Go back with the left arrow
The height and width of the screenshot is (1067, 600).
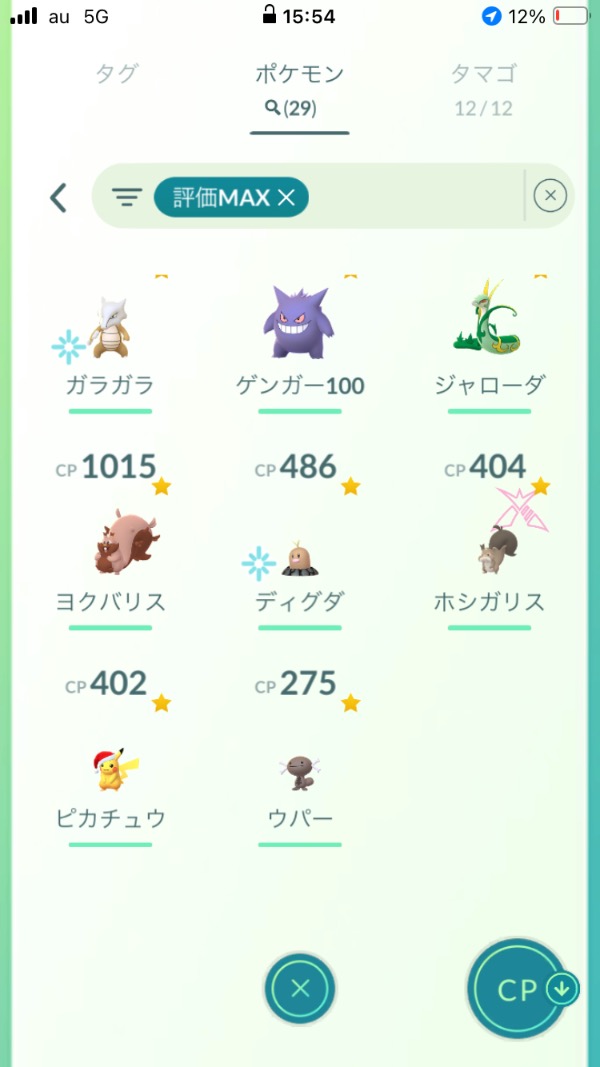point(58,197)
